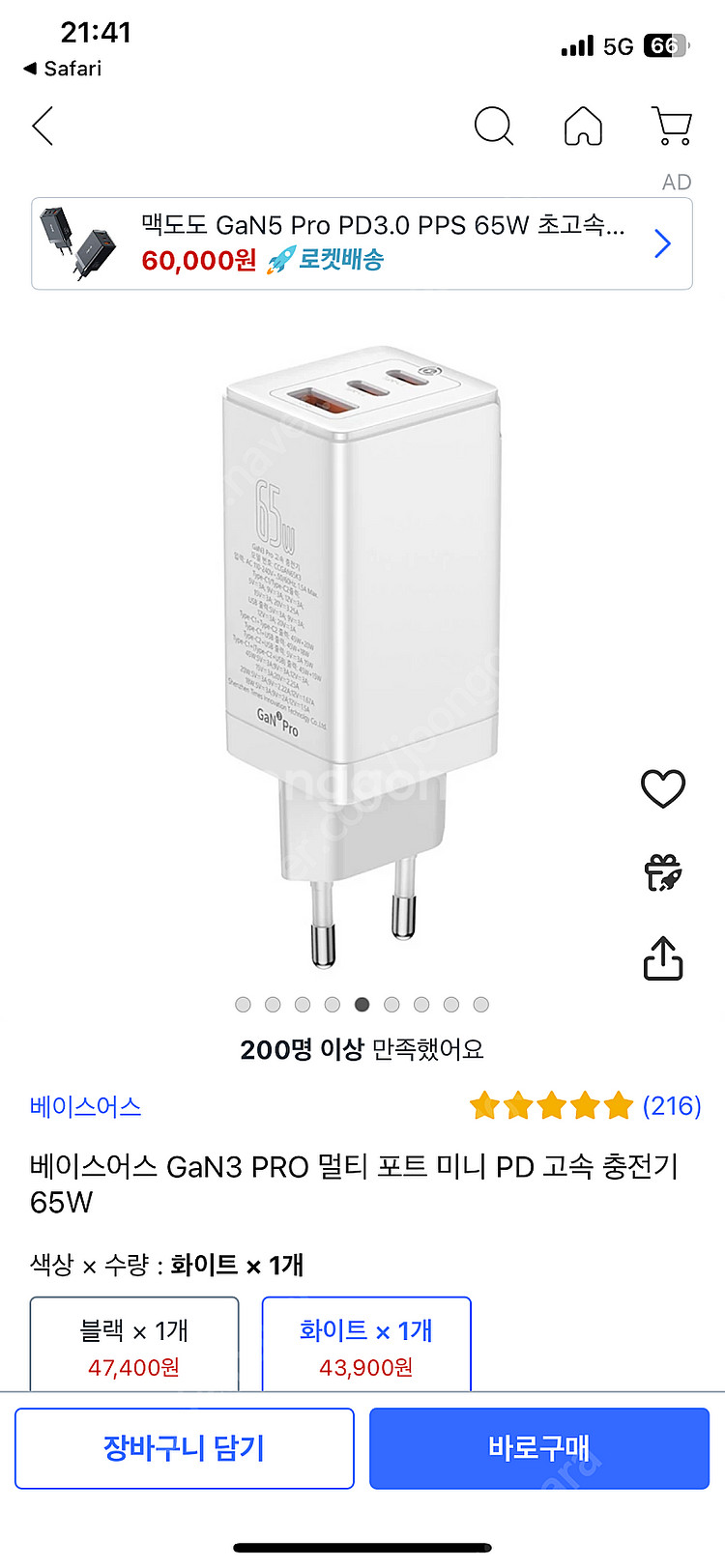Open the search magnifier icon
Screen dimensions: 725x1568
[493, 127]
